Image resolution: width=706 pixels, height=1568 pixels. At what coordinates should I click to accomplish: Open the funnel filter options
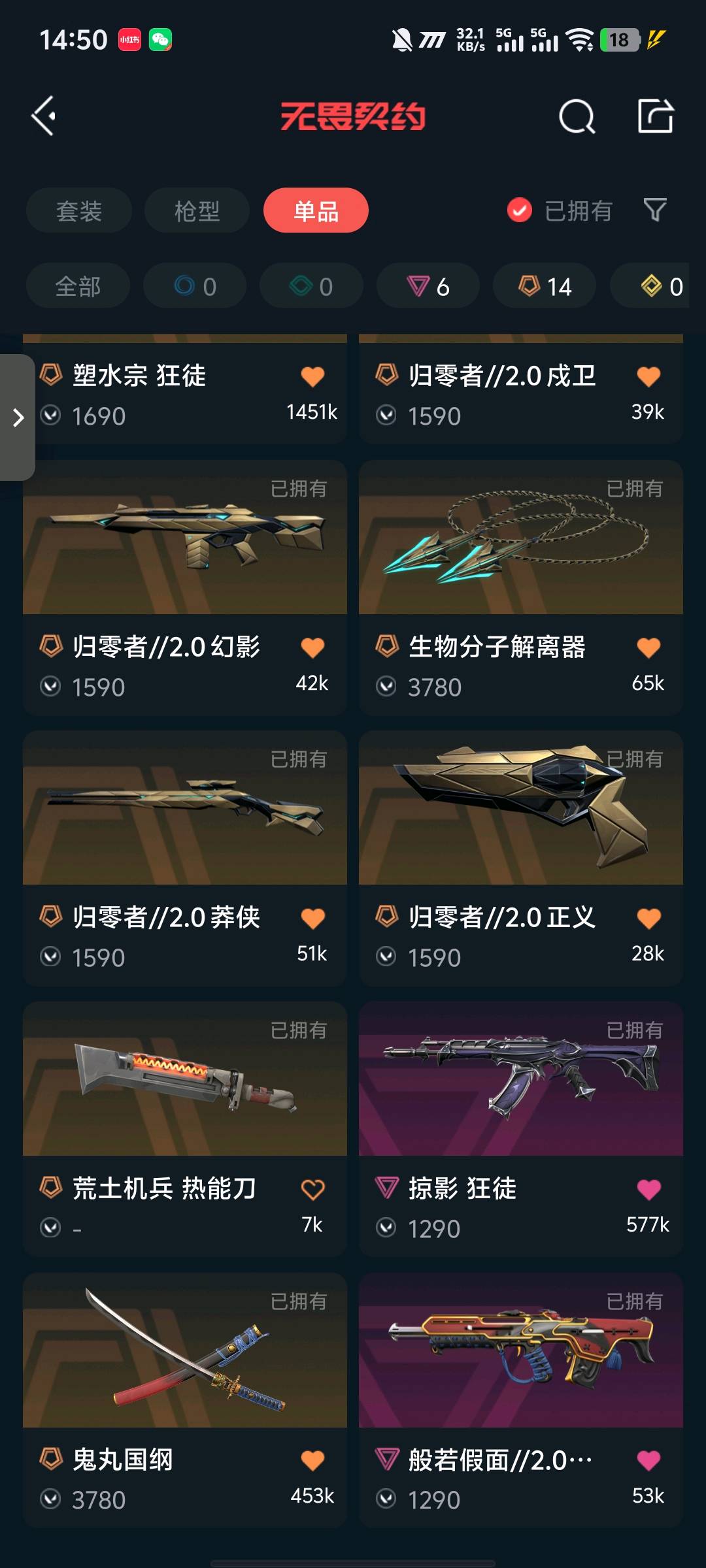pyautogui.click(x=654, y=210)
